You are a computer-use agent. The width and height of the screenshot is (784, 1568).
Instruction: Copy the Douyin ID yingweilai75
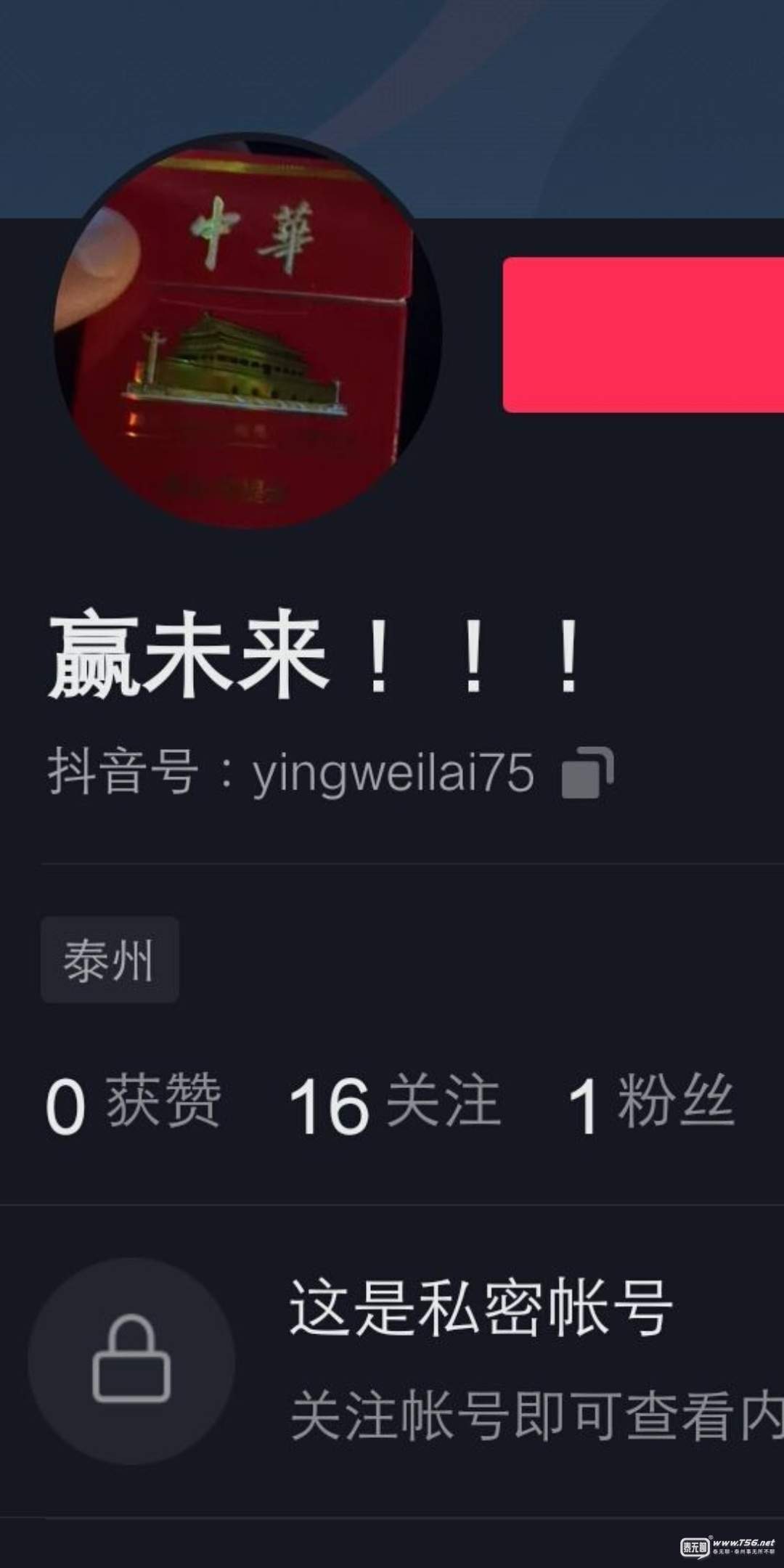coord(587,772)
